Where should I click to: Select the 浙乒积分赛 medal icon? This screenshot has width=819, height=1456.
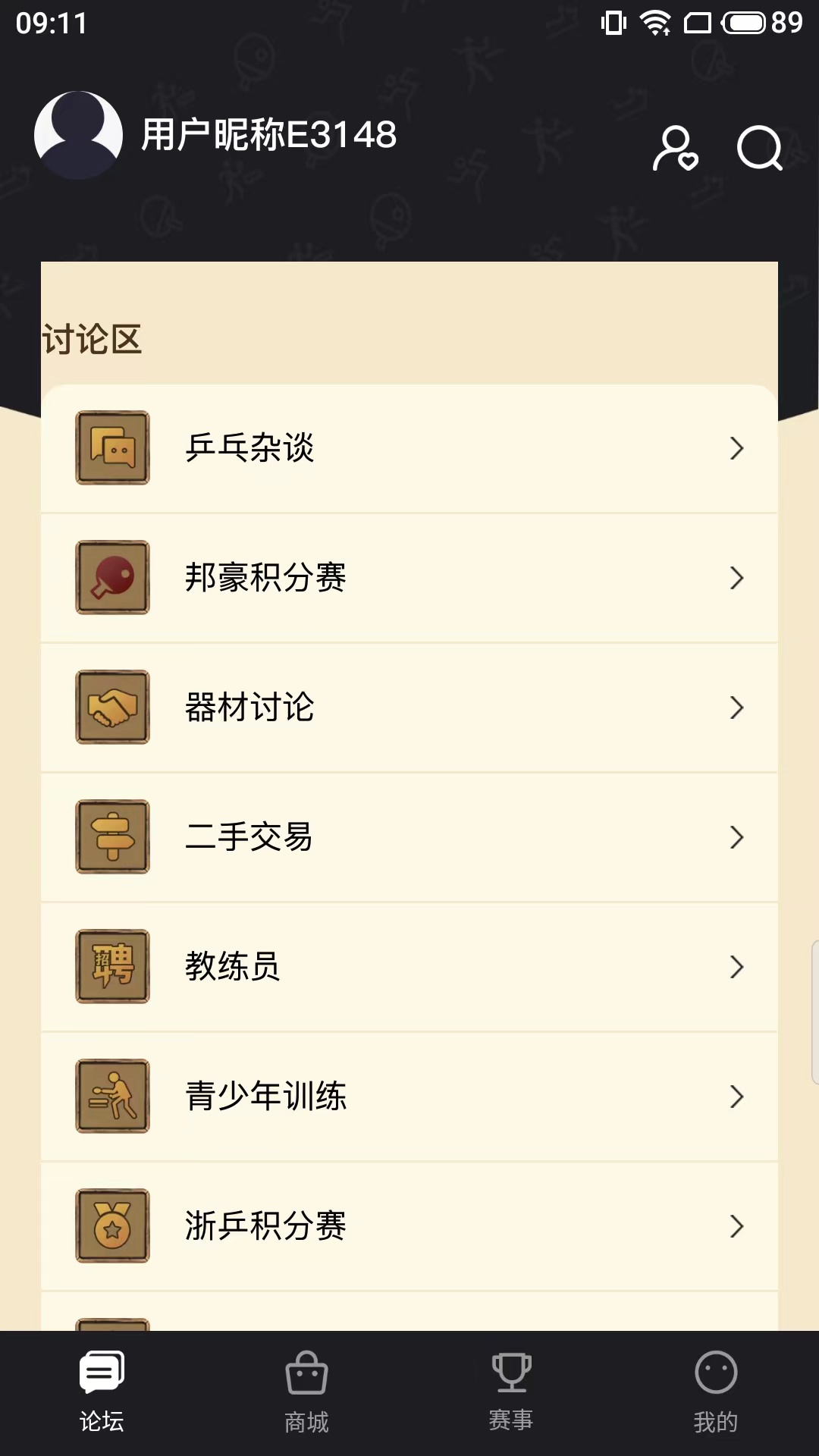[112, 1225]
